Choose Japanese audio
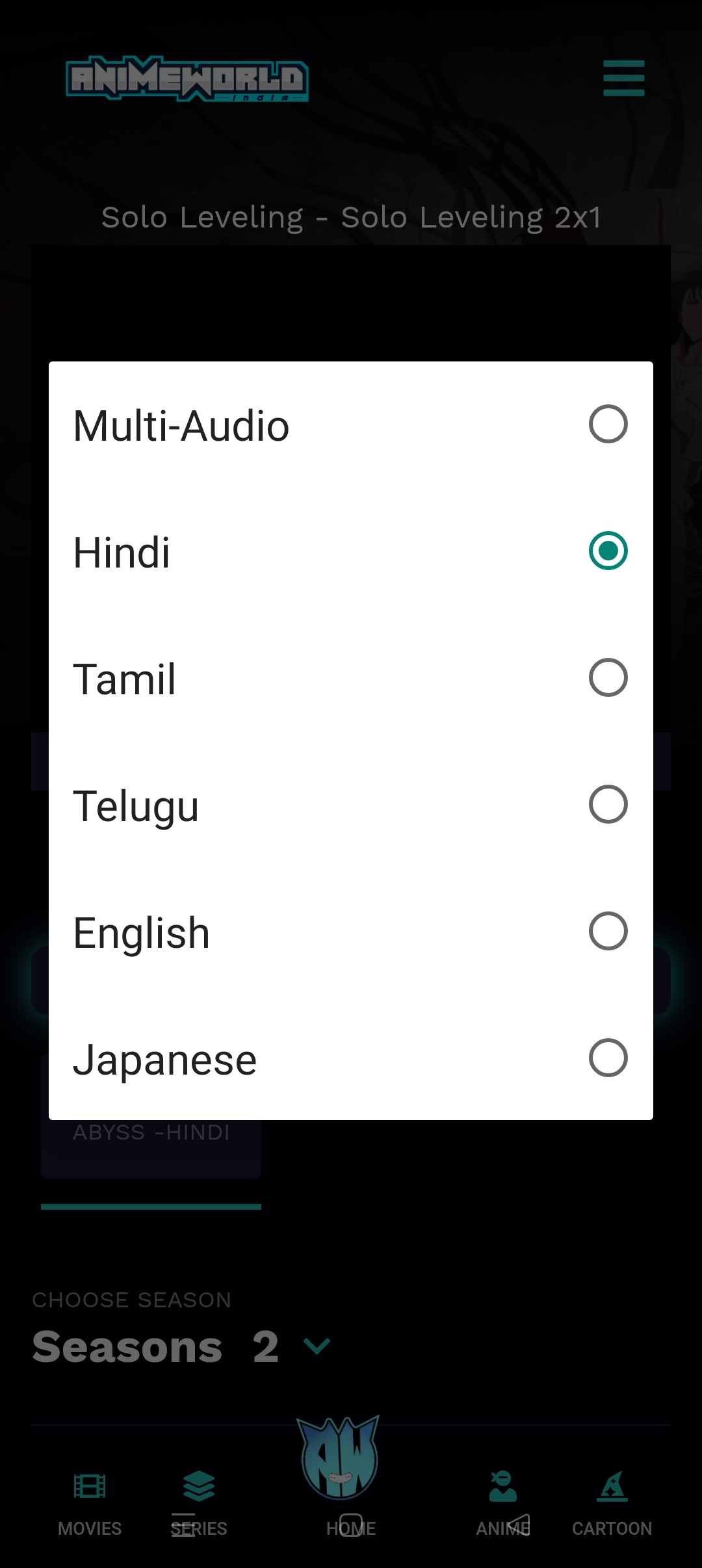Image resolution: width=702 pixels, height=1568 pixels. [x=351, y=1059]
